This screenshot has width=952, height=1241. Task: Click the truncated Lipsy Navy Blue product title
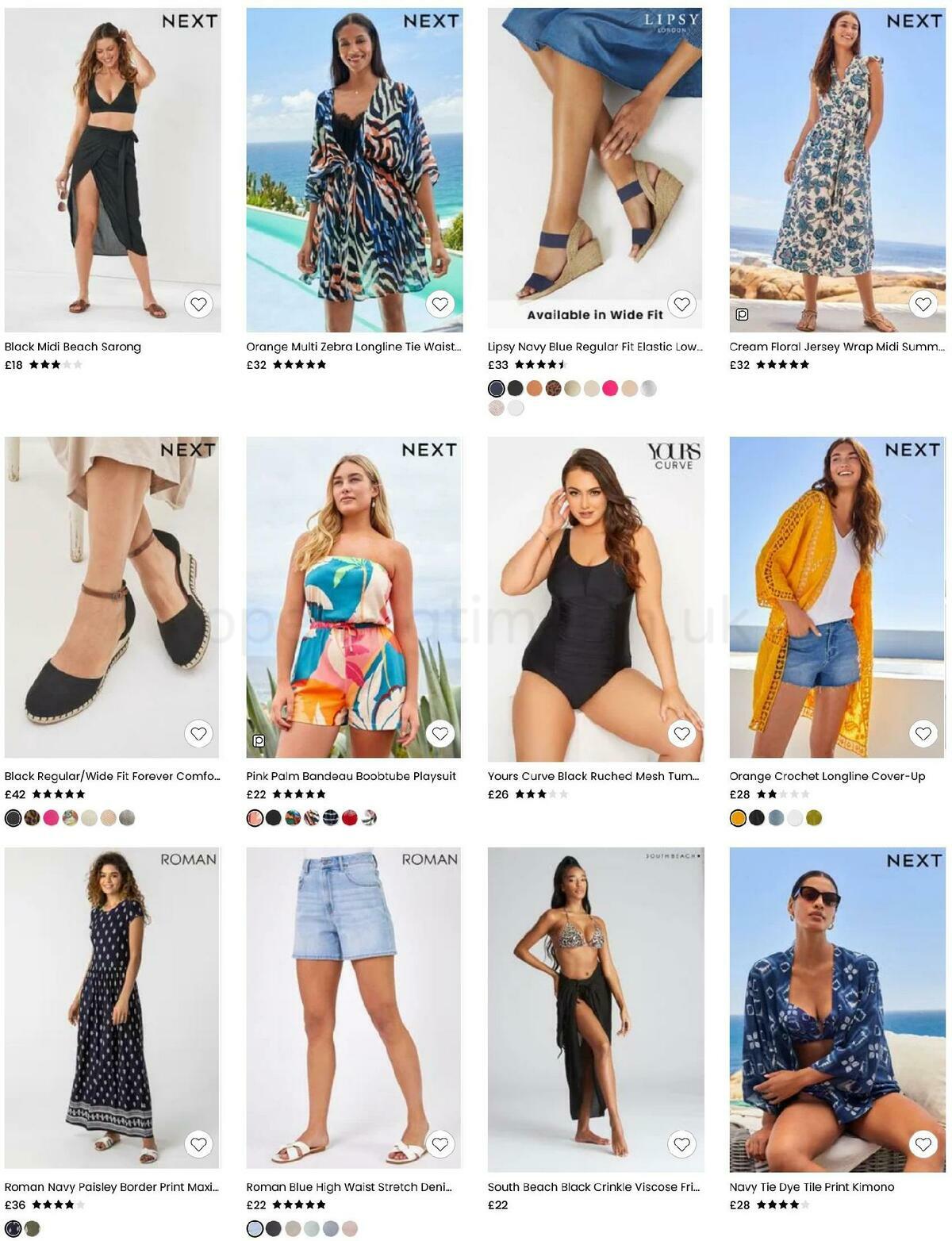click(x=595, y=347)
